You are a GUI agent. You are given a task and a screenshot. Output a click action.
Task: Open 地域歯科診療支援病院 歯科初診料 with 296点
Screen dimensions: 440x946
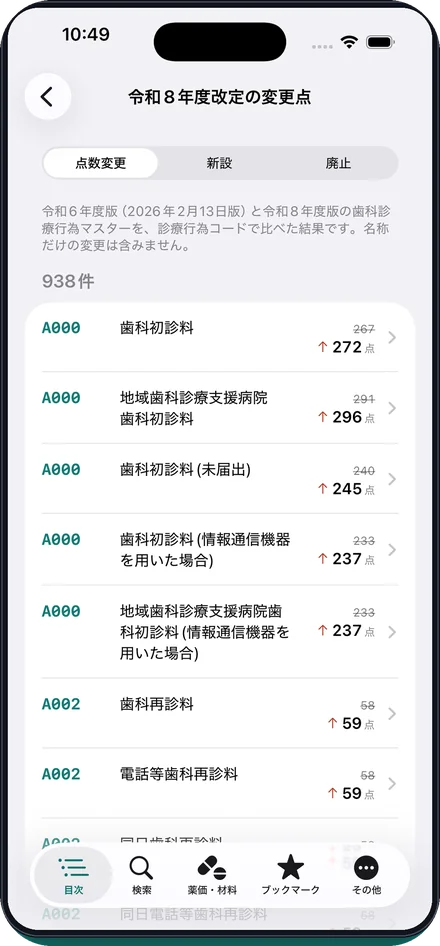point(220,408)
